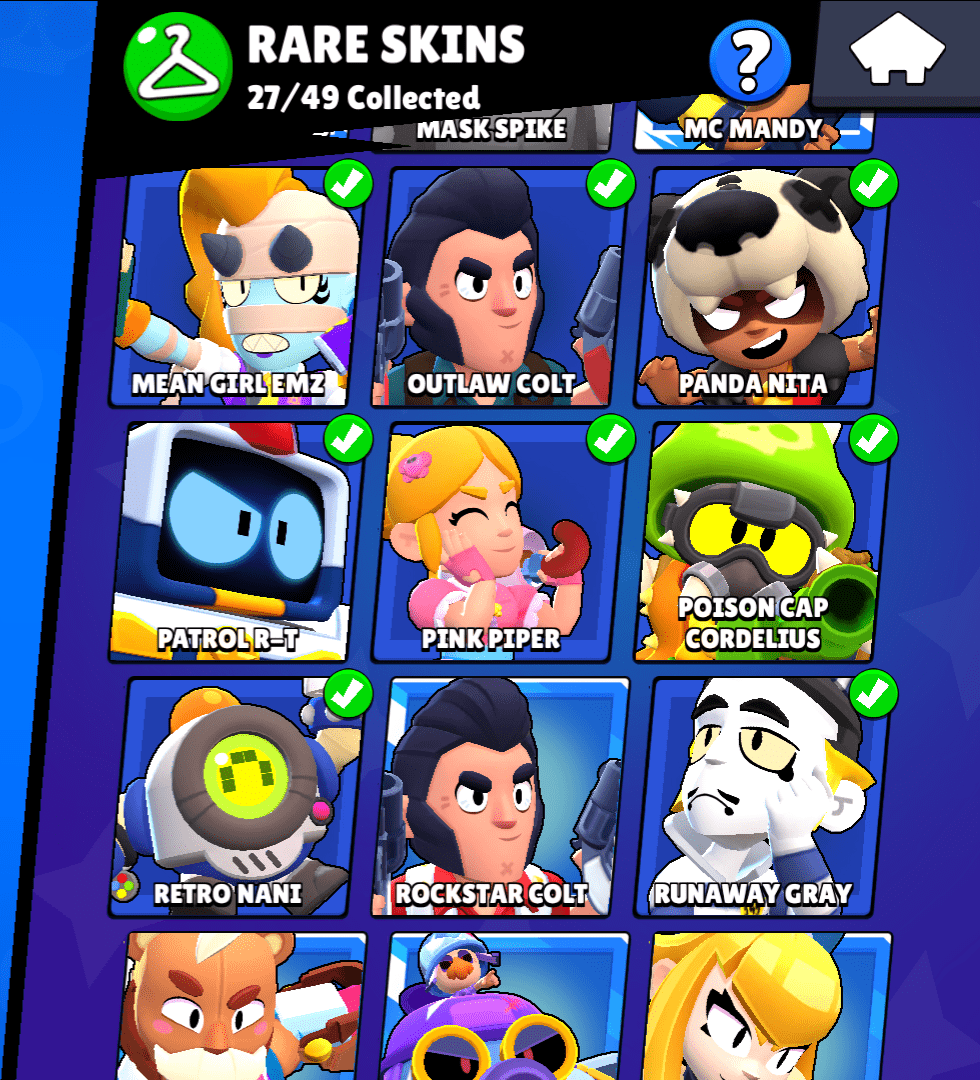Open the MC Mandy skin tile

click(753, 130)
